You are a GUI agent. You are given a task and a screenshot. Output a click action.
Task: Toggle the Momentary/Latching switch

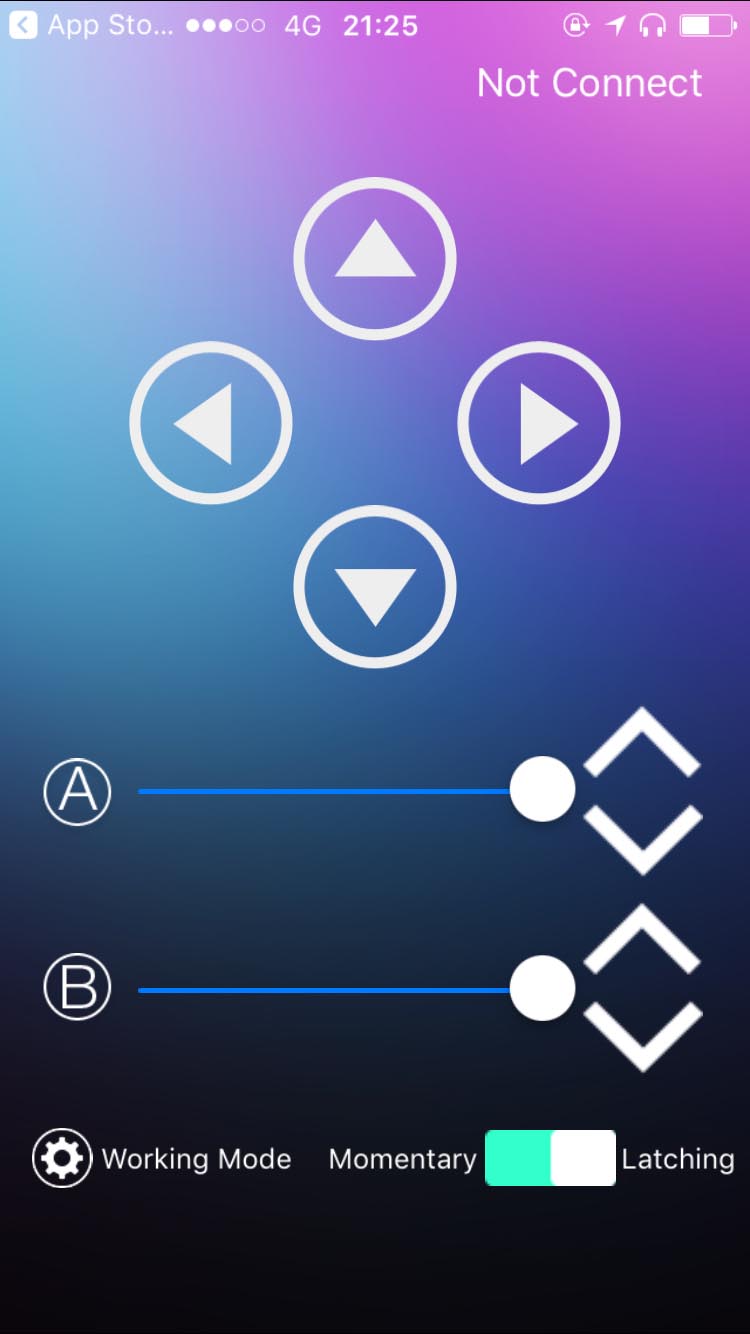[x=550, y=1158]
